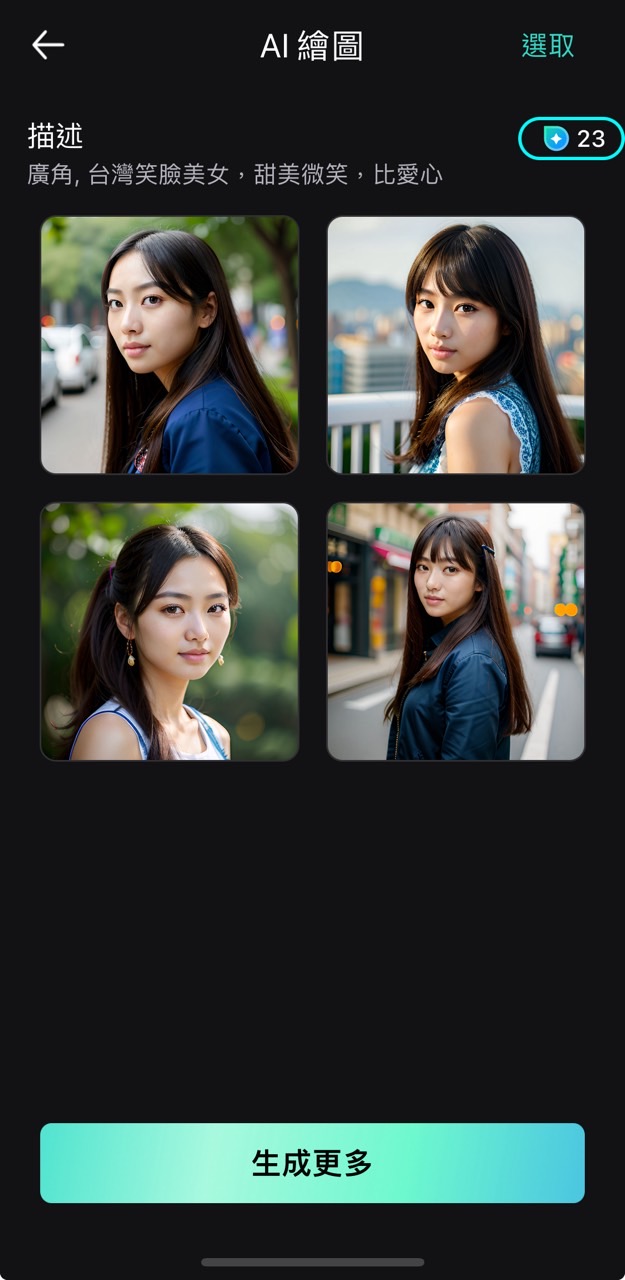625x1280 pixels.
Task: Open generated image of woman with earrings
Action: 169,631
